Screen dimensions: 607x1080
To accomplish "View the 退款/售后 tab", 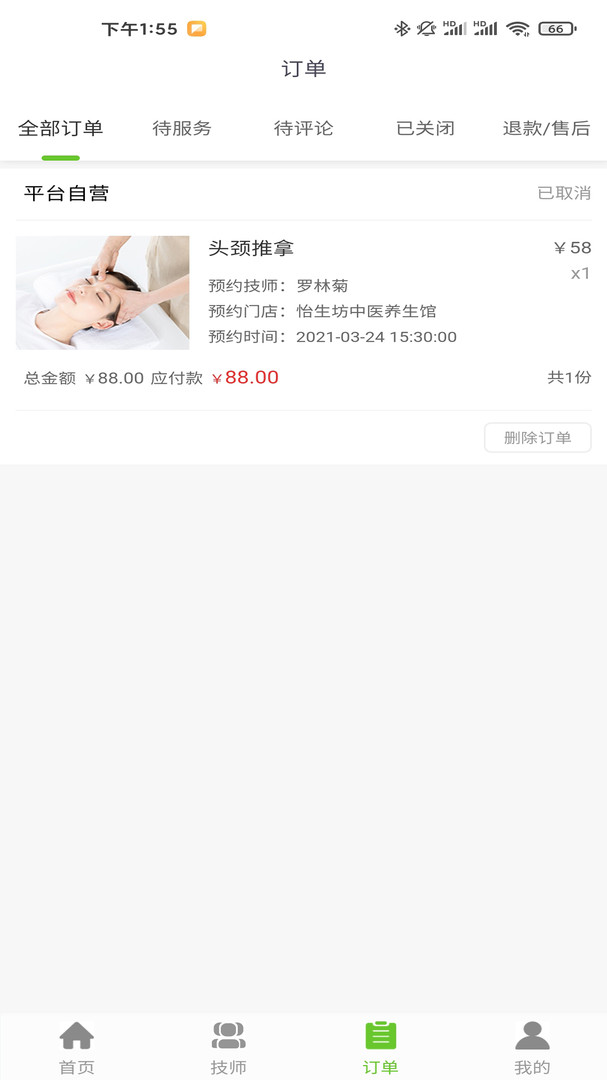I will tap(546, 129).
